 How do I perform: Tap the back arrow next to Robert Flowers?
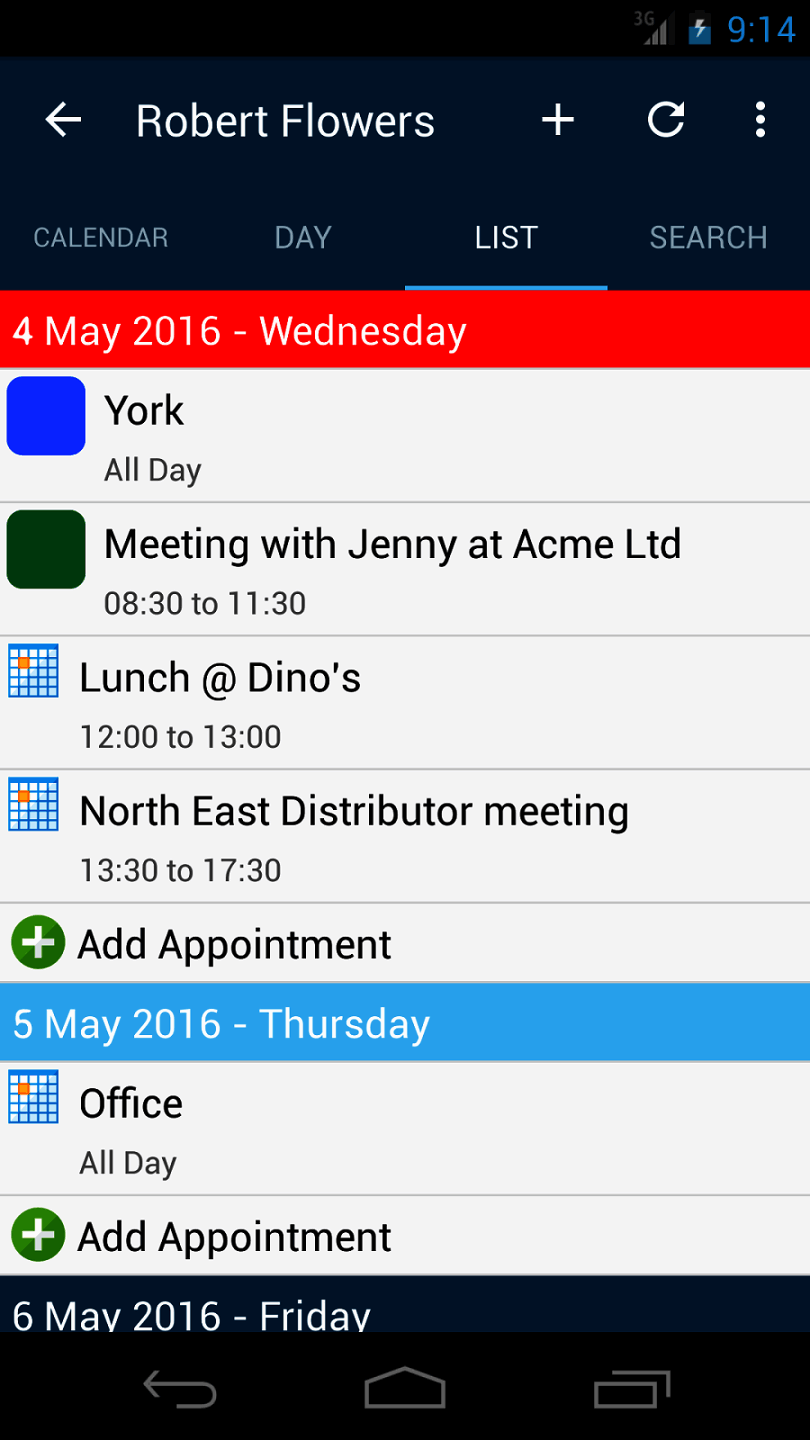pos(62,119)
